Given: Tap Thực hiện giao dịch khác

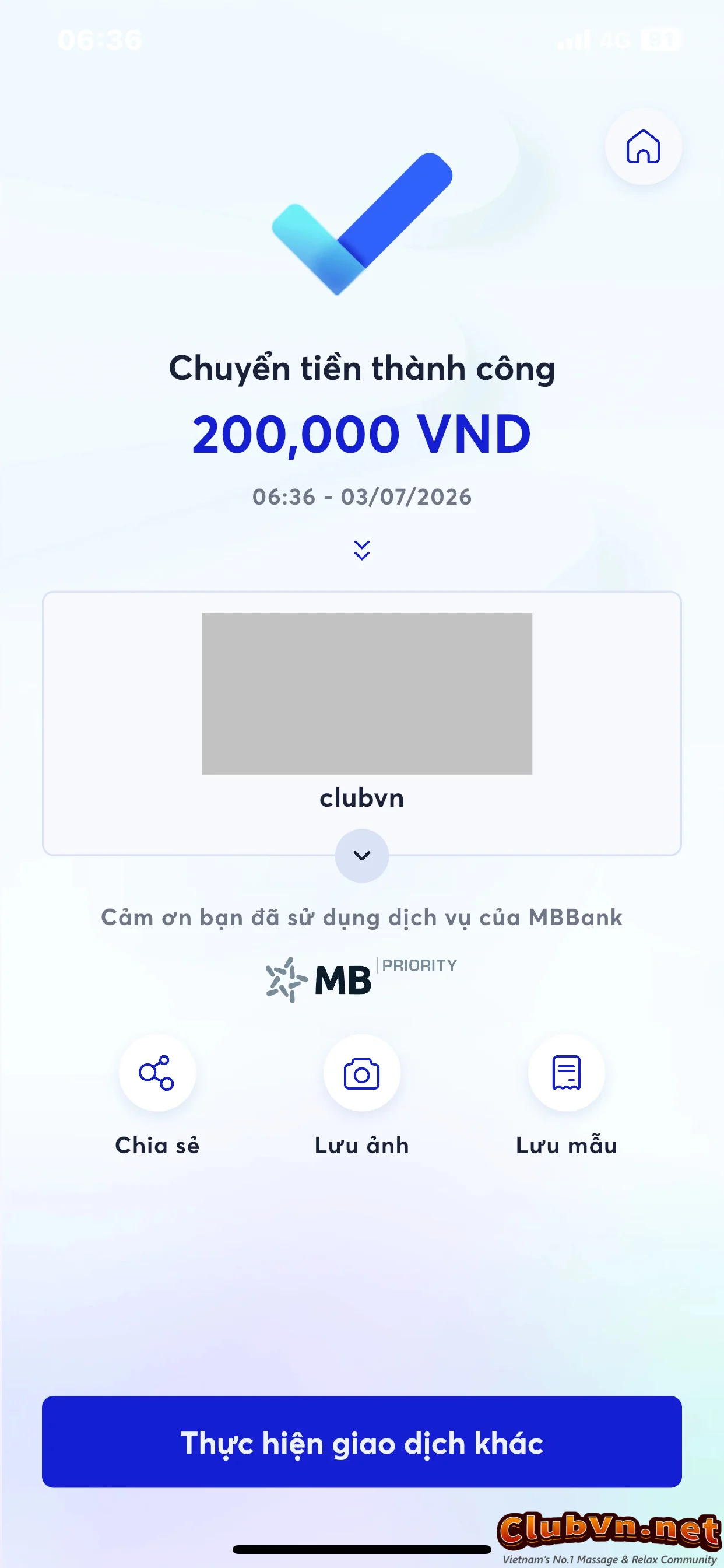Looking at the screenshot, I should coord(362,1441).
